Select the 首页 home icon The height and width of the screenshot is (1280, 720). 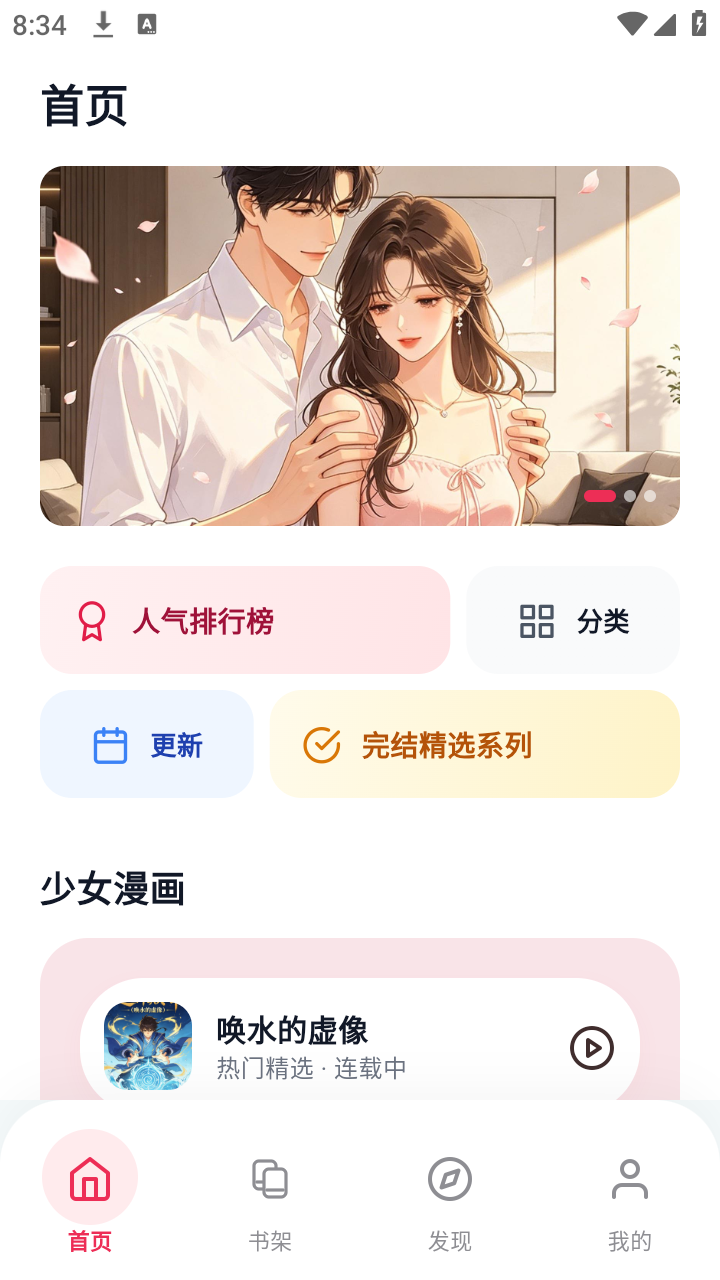90,1178
